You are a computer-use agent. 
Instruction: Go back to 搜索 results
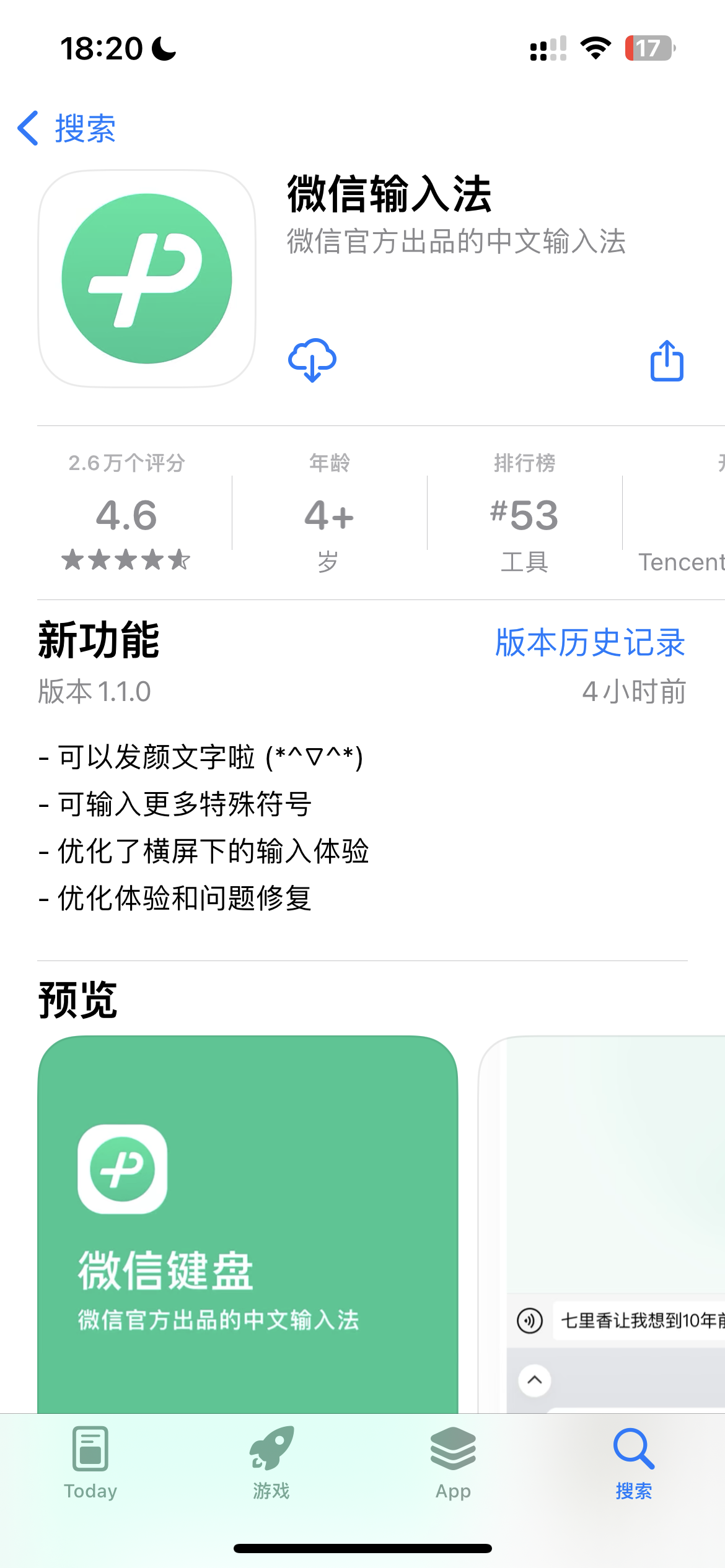coord(67,129)
